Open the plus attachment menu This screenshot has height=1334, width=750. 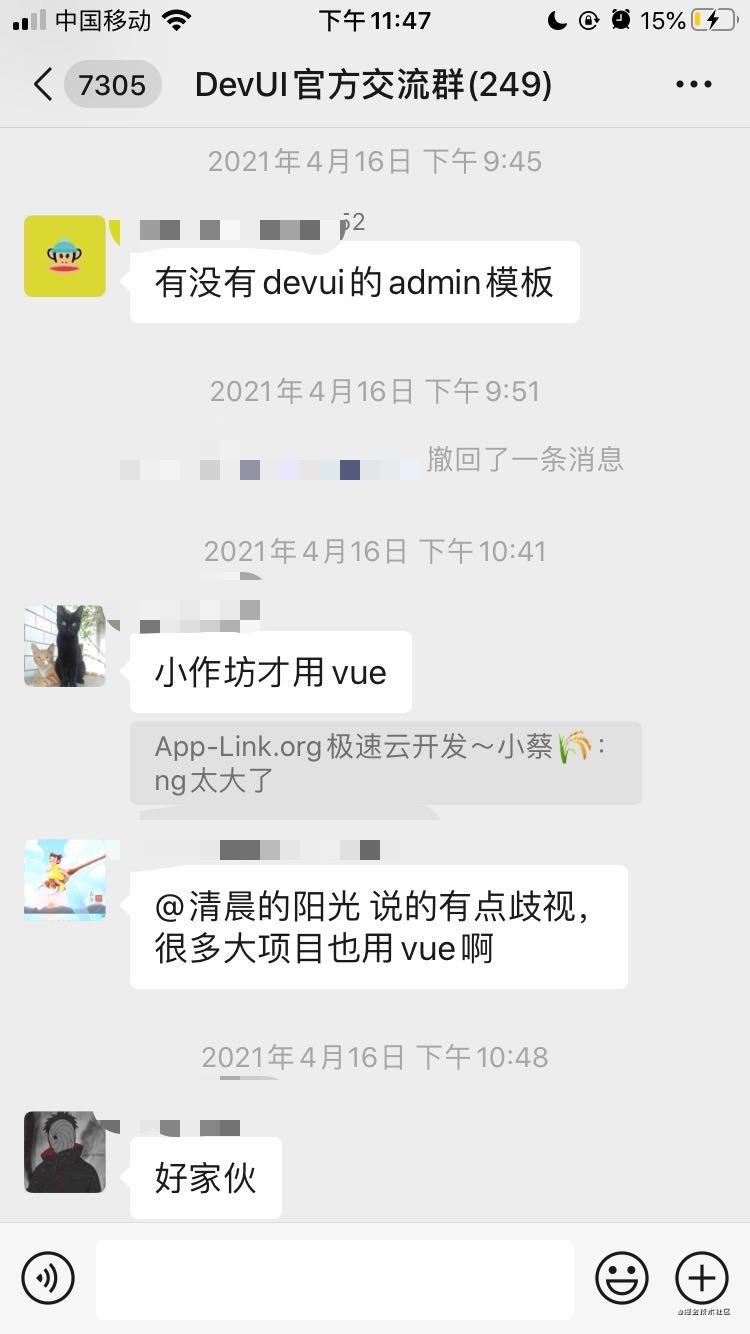pyautogui.click(x=703, y=1278)
